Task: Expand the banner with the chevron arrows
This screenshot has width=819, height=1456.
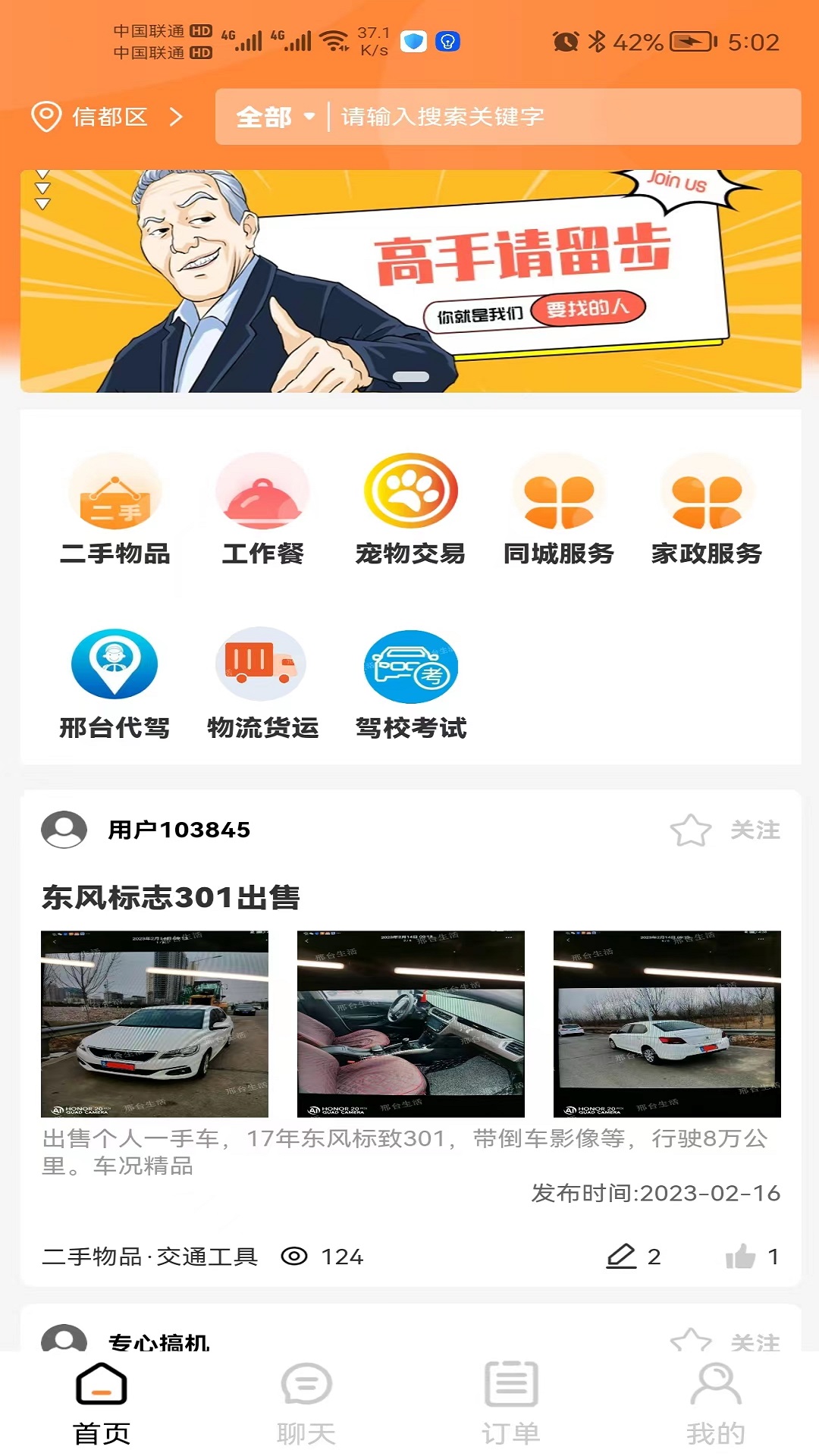Action: pyautogui.click(x=43, y=190)
